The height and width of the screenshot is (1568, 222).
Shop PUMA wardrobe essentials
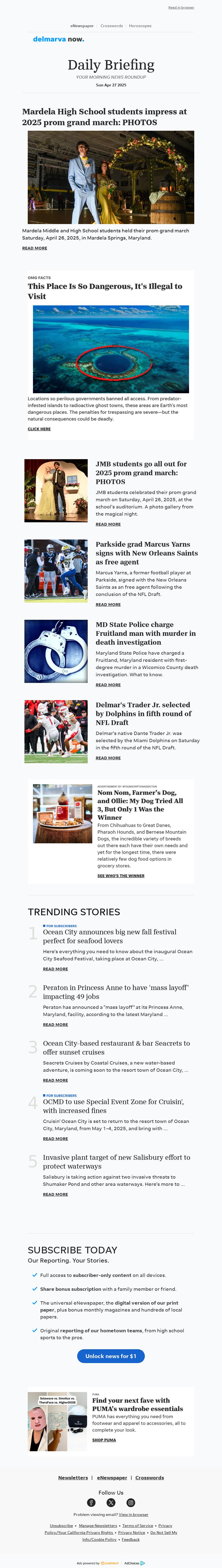coord(104,1440)
